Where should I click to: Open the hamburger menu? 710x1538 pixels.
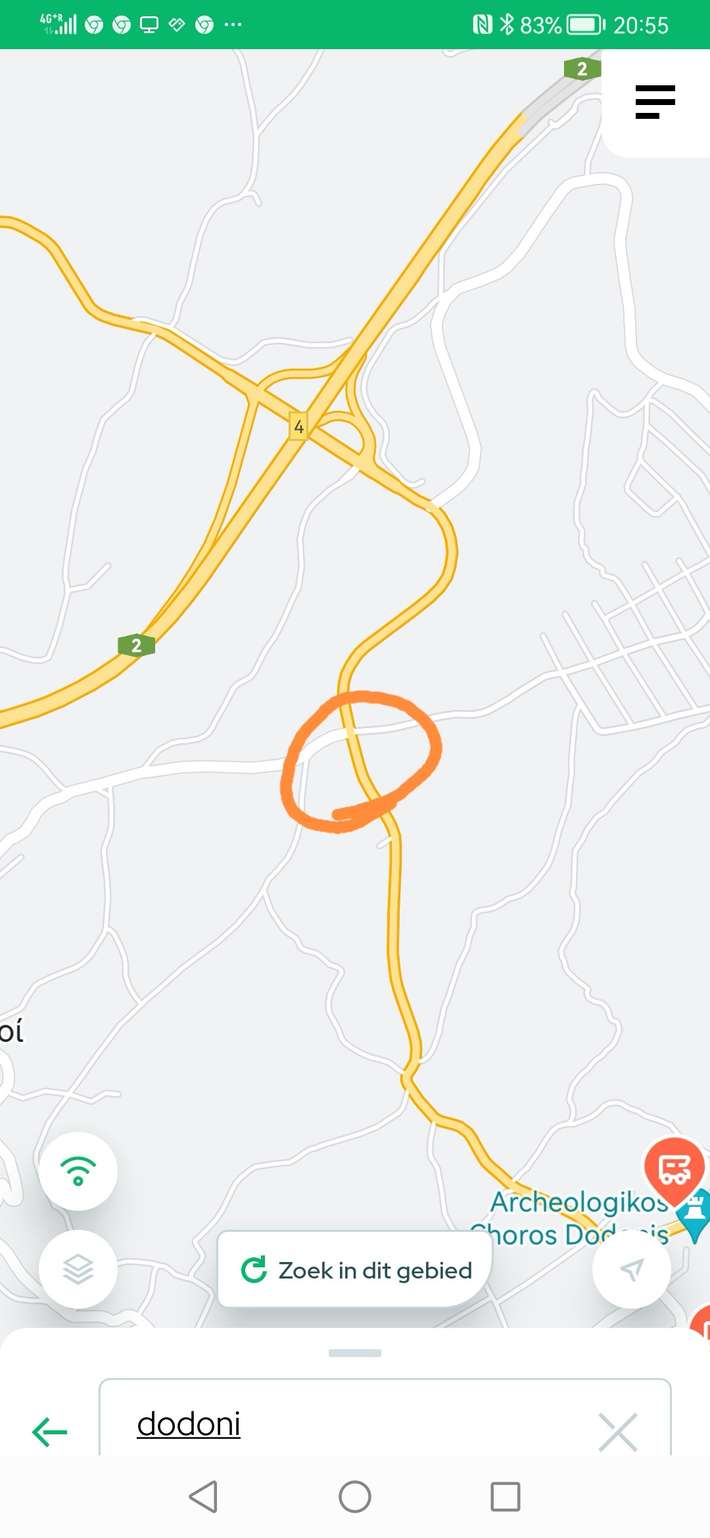655,102
